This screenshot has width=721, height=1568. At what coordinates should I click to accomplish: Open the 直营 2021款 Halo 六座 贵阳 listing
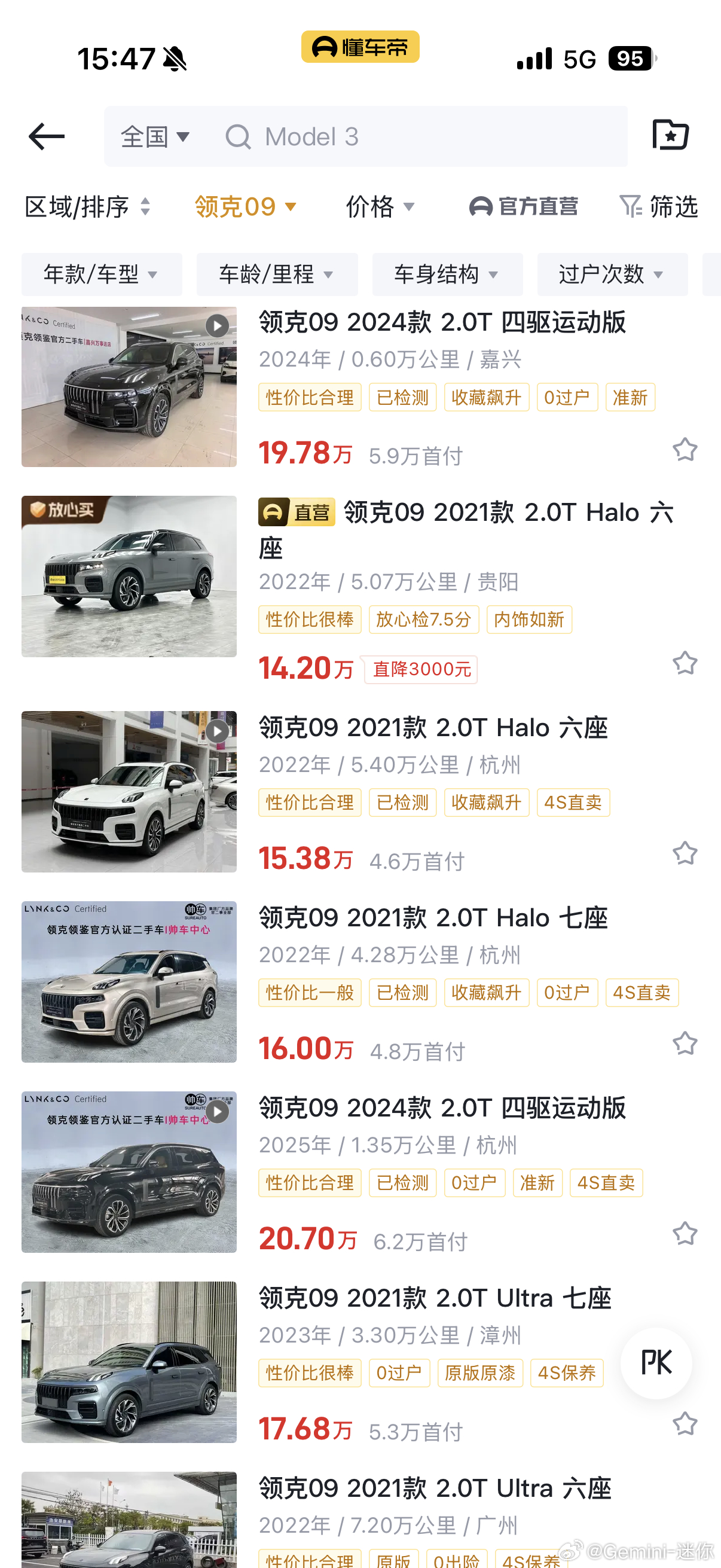pyautogui.click(x=466, y=530)
